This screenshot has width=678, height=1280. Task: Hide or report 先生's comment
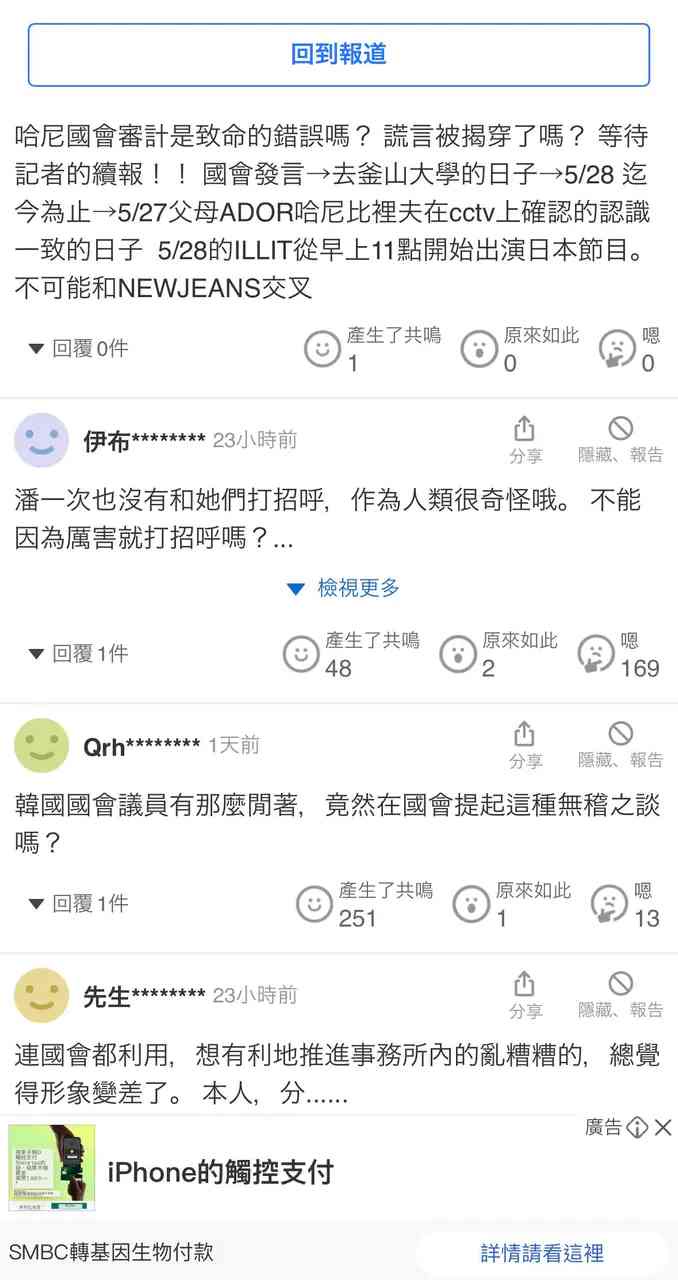[x=620, y=995]
